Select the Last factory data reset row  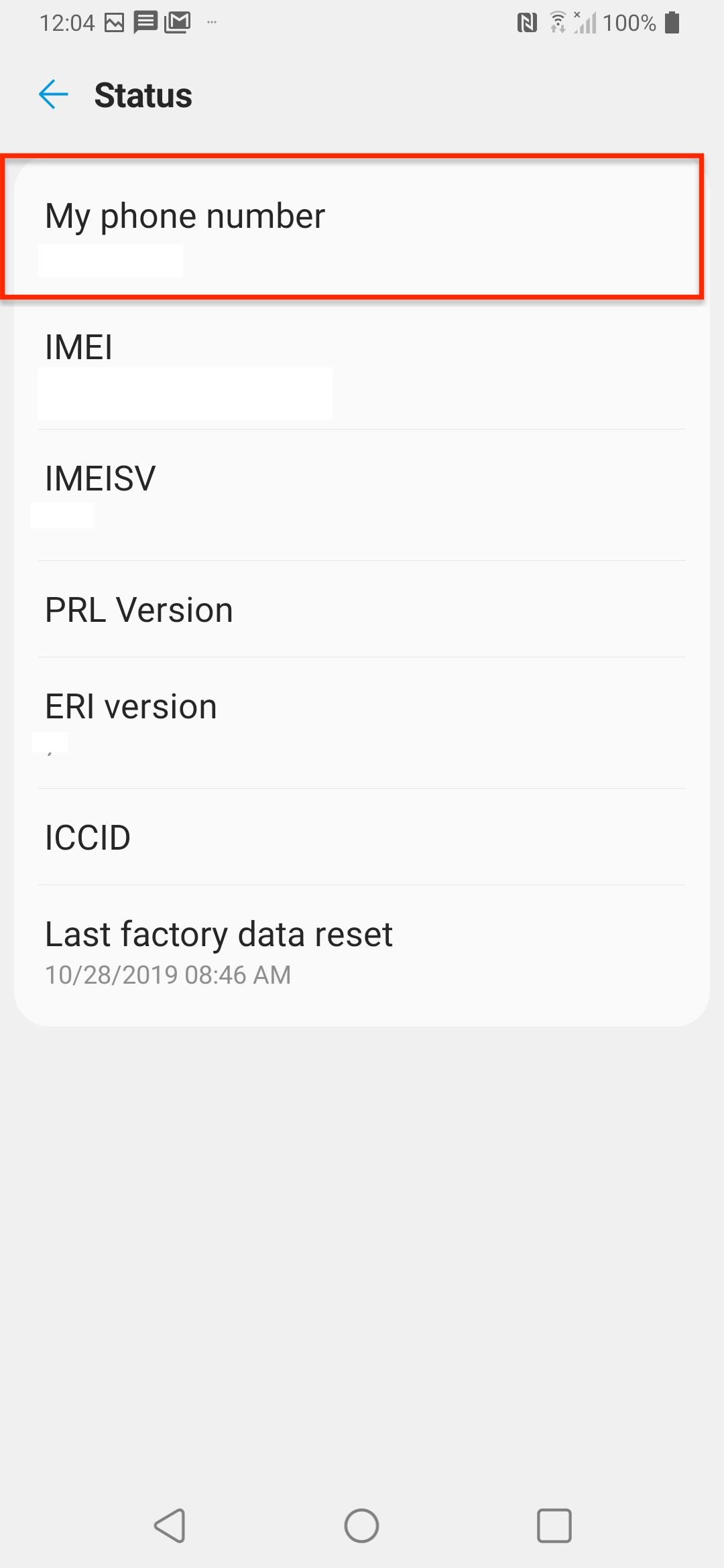pyautogui.click(x=362, y=953)
